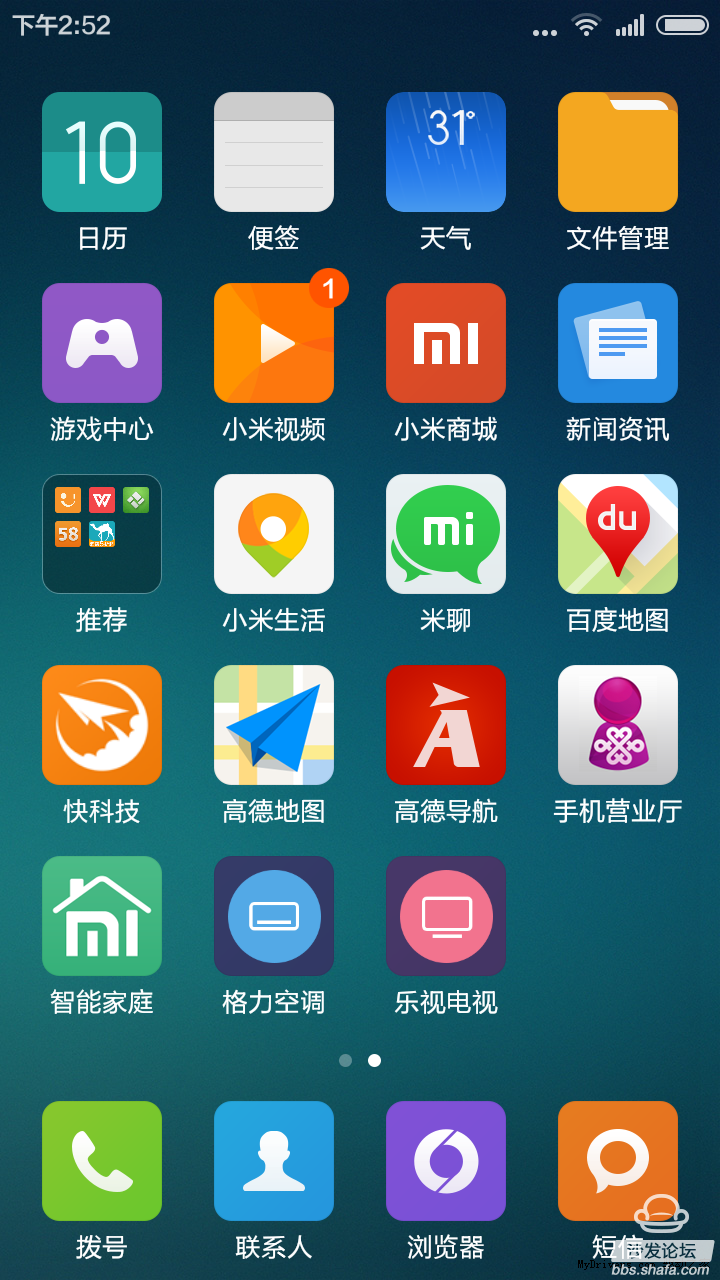
Task: Open the 米聊 chat app
Action: (x=446, y=534)
